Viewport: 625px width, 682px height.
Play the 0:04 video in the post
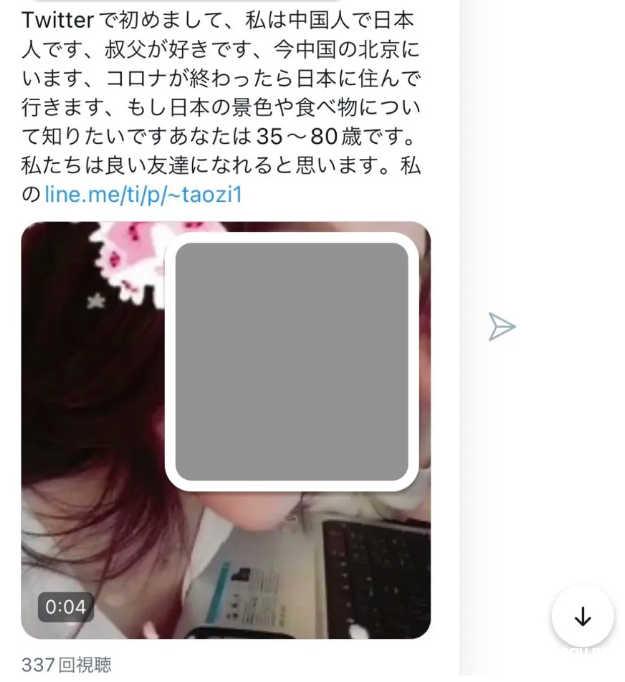pos(225,430)
